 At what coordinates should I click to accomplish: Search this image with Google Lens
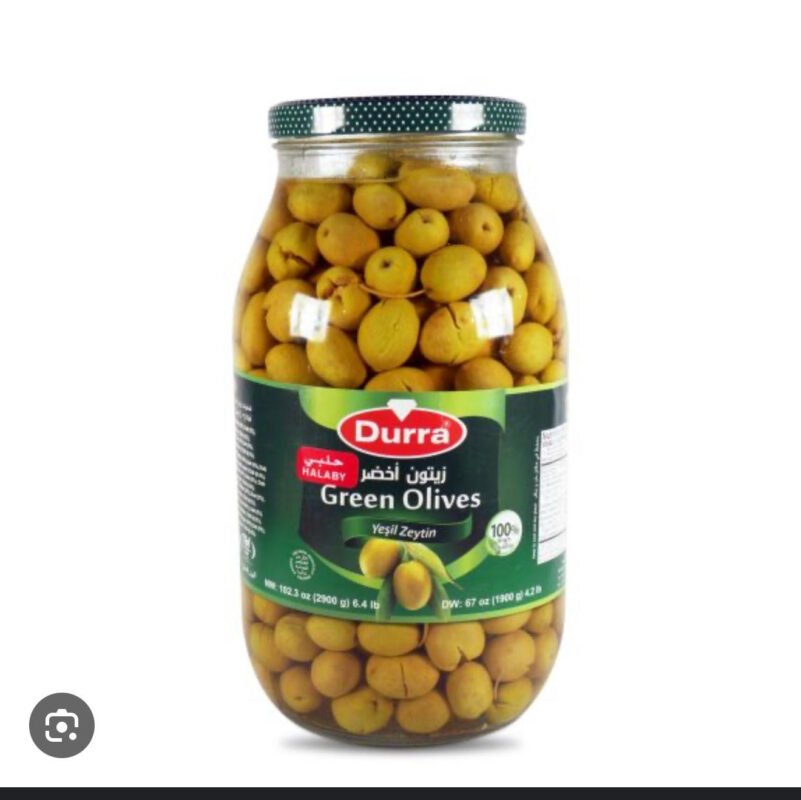point(62,725)
